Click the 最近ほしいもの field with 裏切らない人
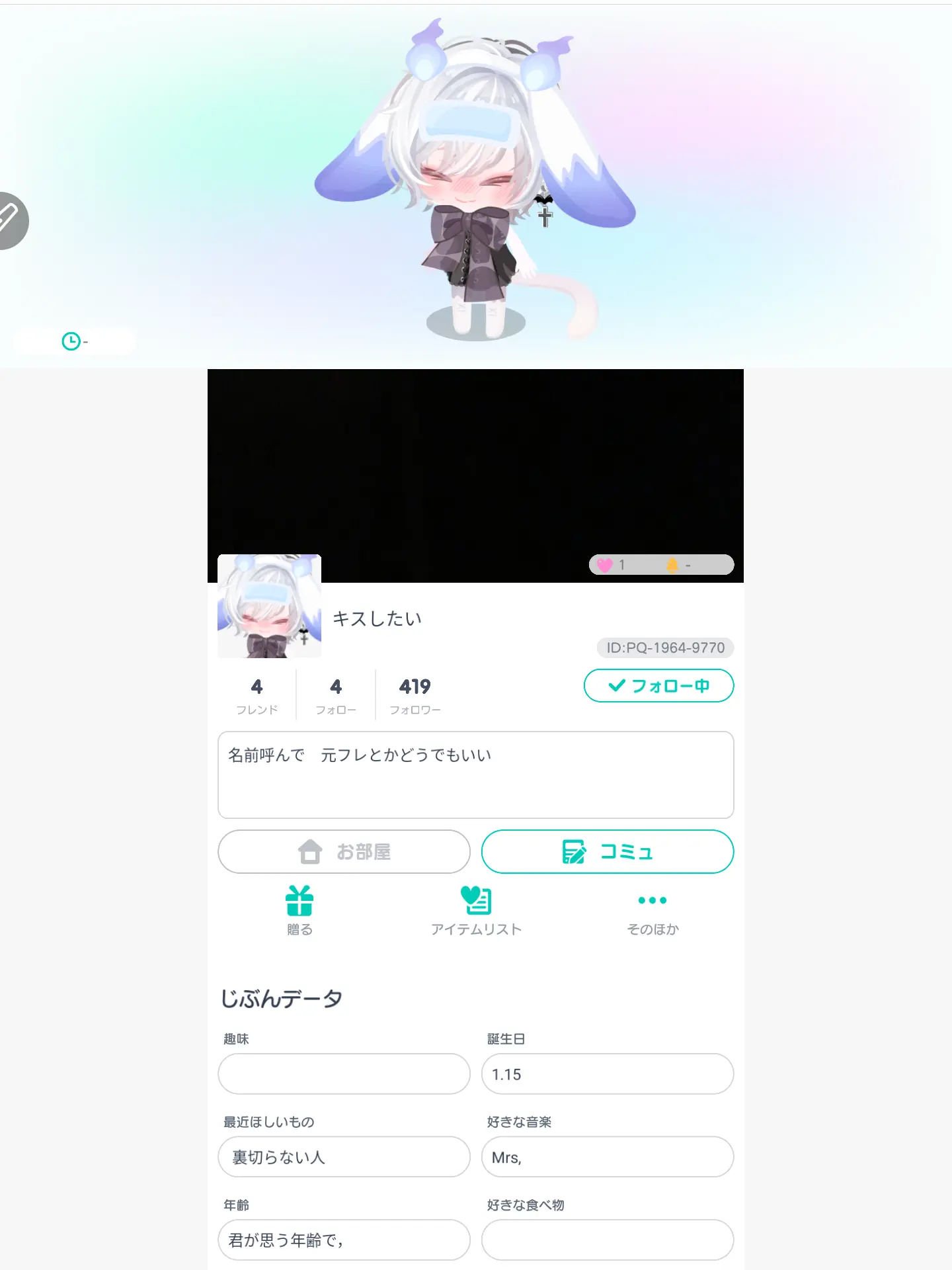This screenshot has height=1270, width=952. coord(343,1157)
